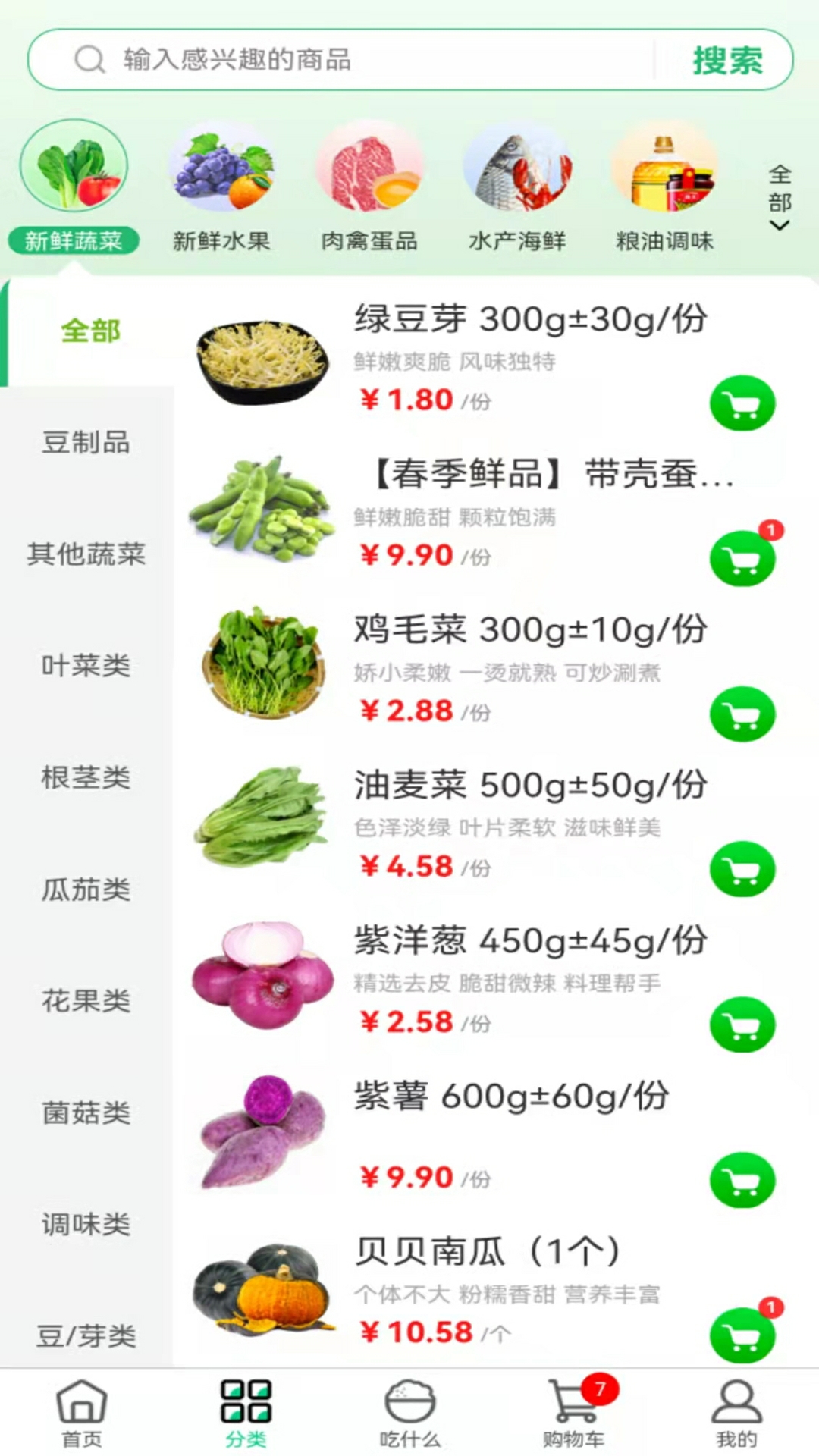The image size is (819, 1456).
Task: Add 贝贝南瓜 using its cart icon
Action: [742, 1333]
